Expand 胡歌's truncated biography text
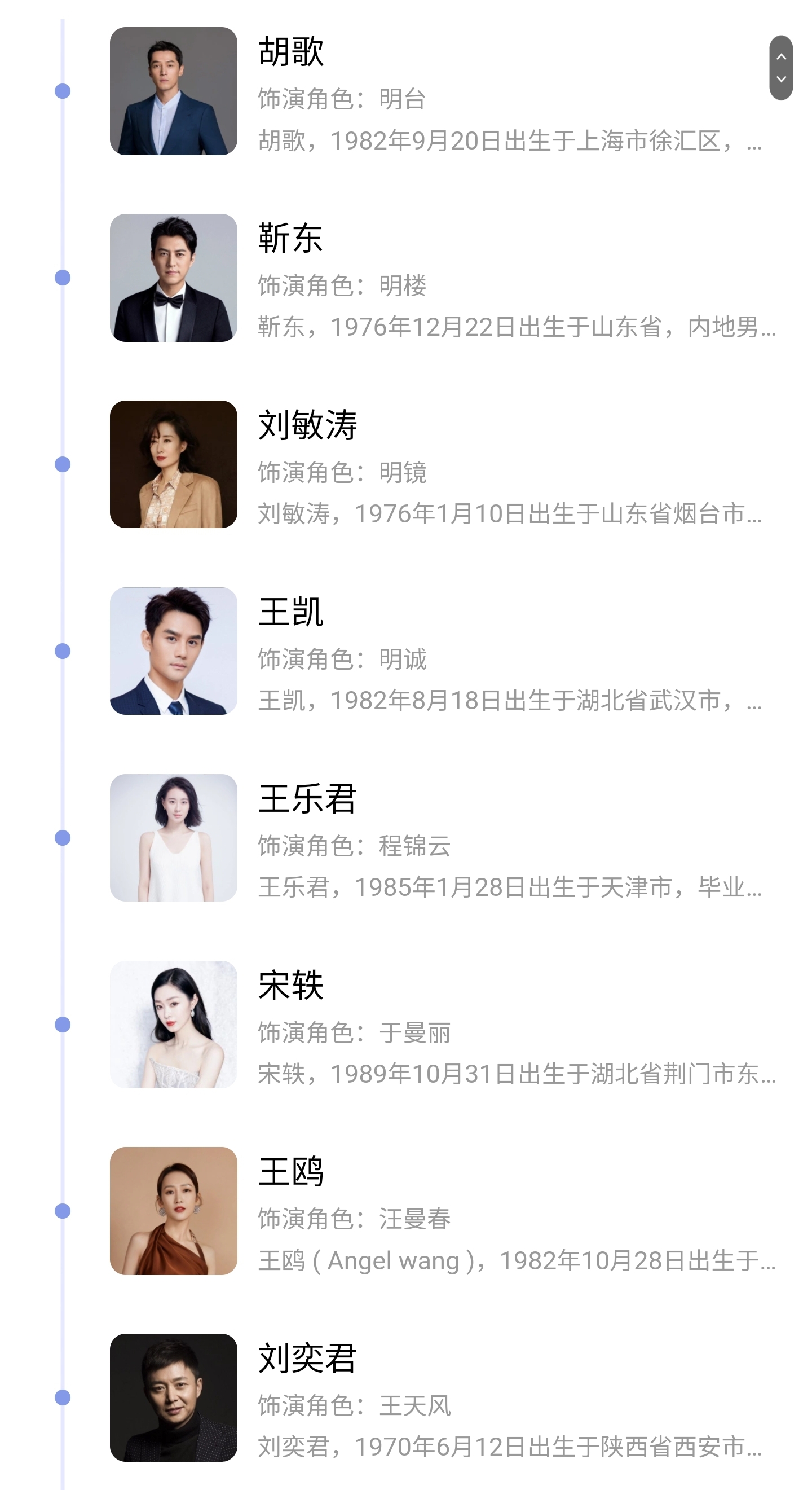Viewport: 812px width, 1490px height. point(509,144)
